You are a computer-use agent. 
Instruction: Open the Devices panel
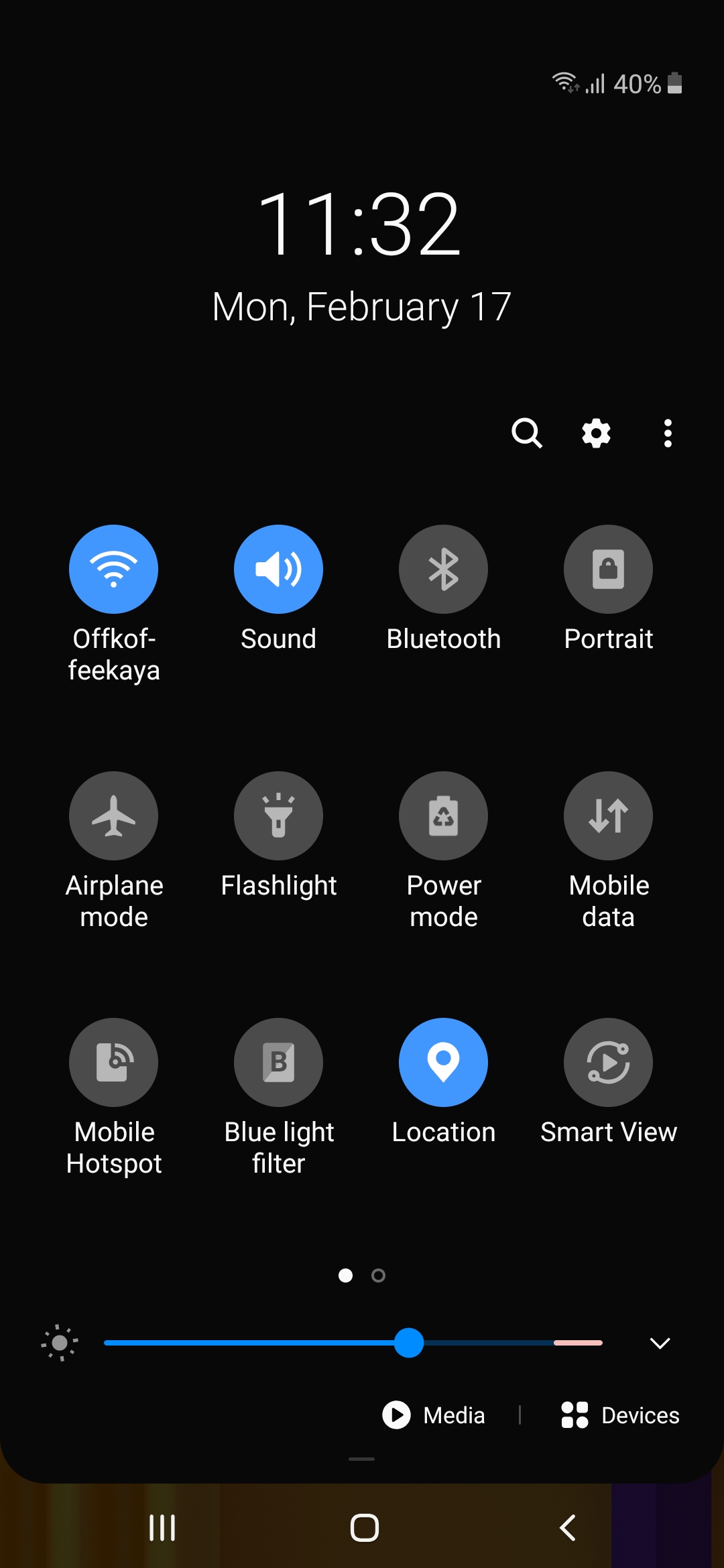[x=621, y=1415]
